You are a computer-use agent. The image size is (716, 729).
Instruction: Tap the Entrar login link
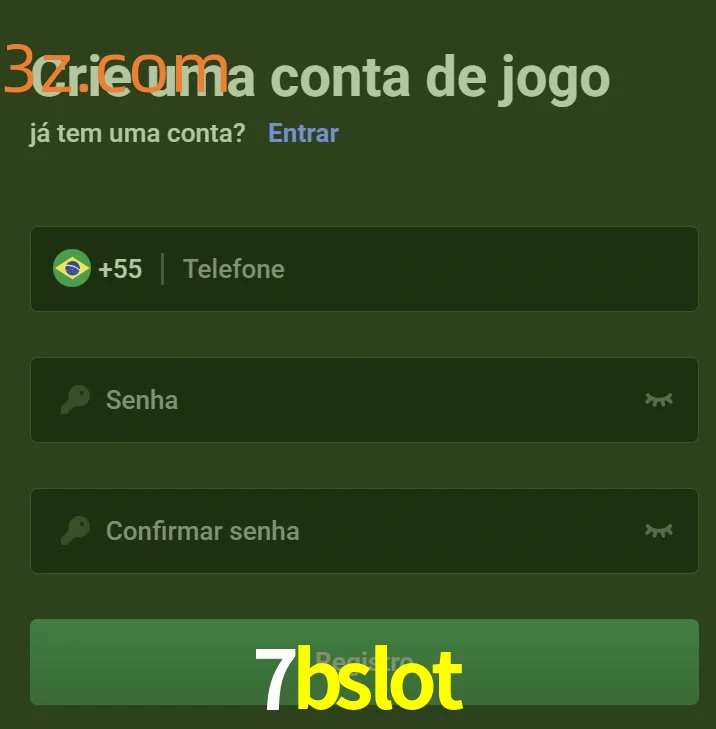(303, 133)
